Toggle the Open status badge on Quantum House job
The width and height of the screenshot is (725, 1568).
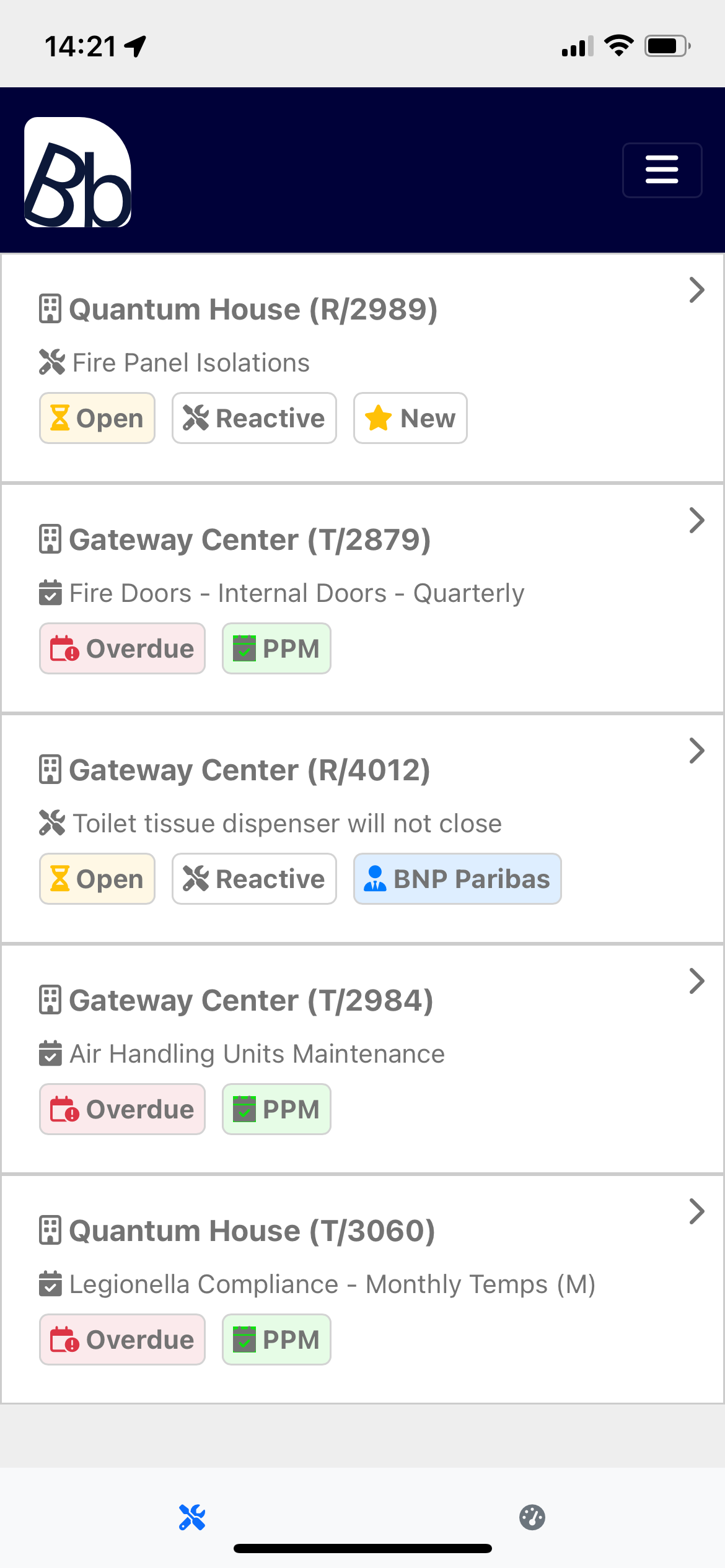point(97,418)
